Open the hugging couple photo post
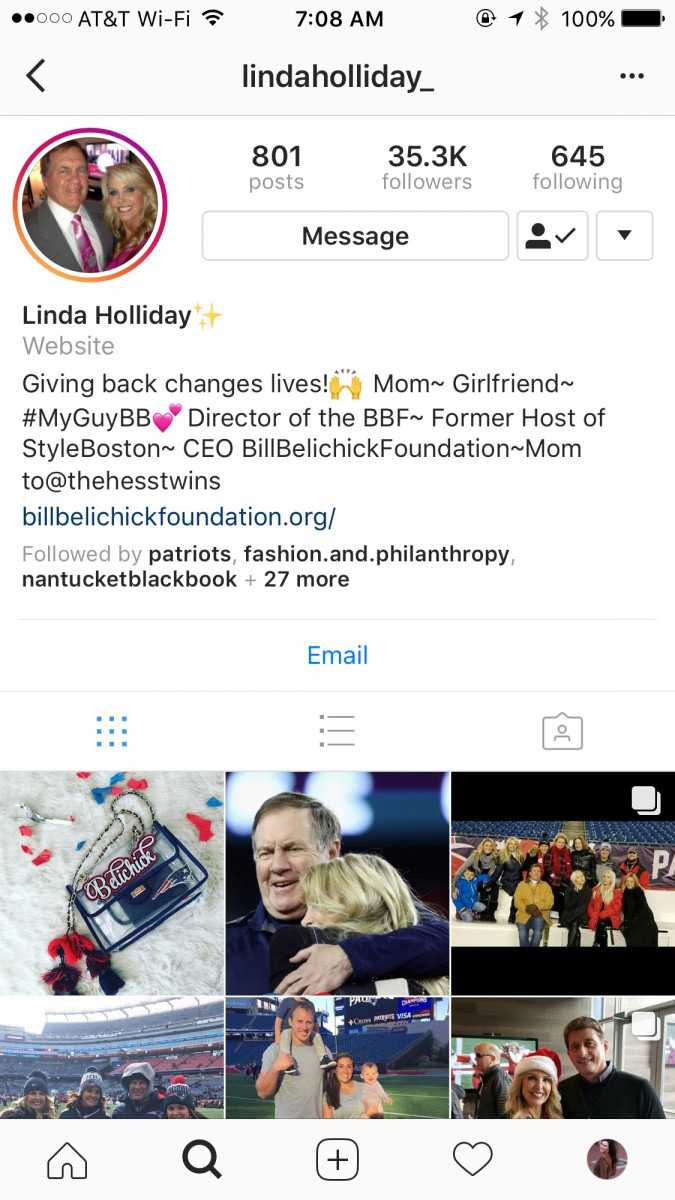The height and width of the screenshot is (1200, 675). point(337,883)
